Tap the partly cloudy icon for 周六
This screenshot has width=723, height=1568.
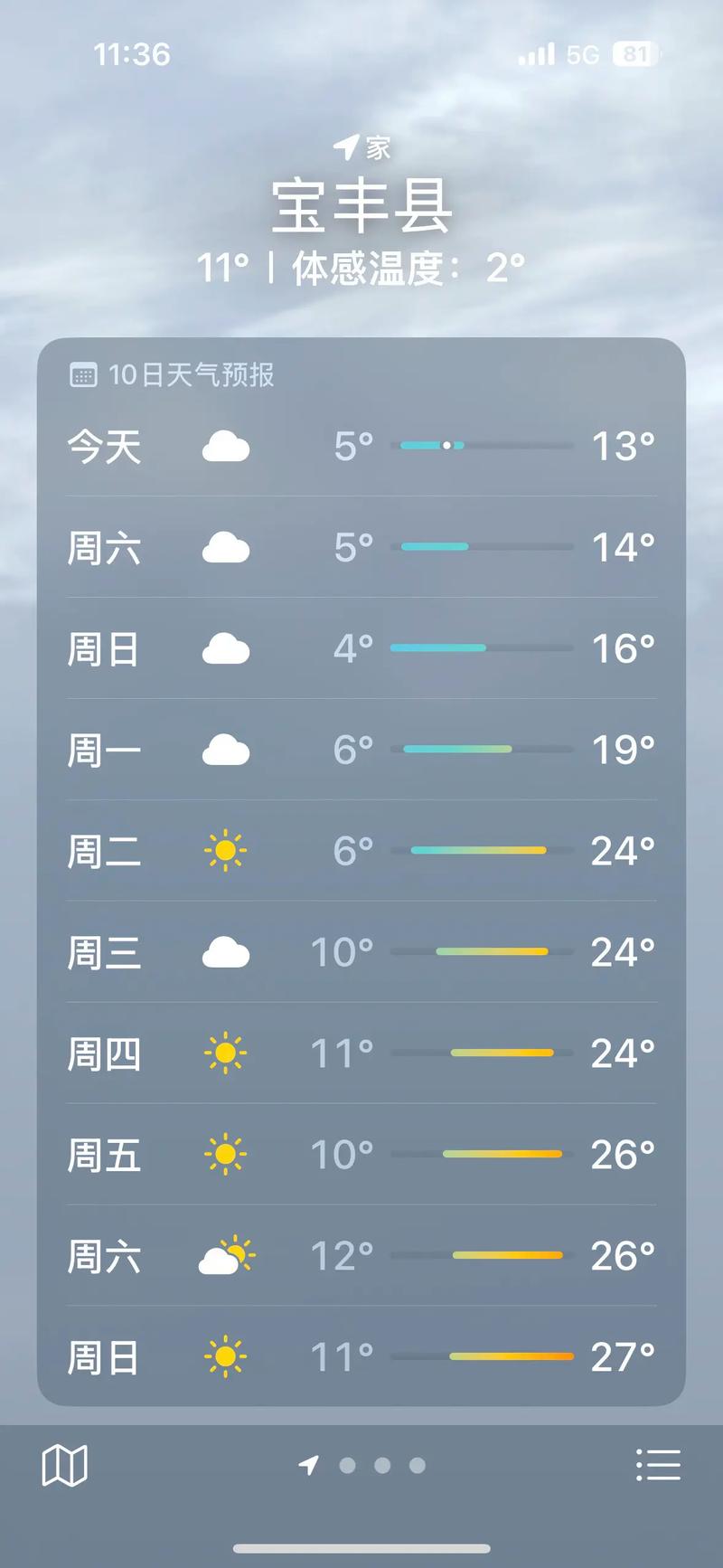coord(227,1254)
